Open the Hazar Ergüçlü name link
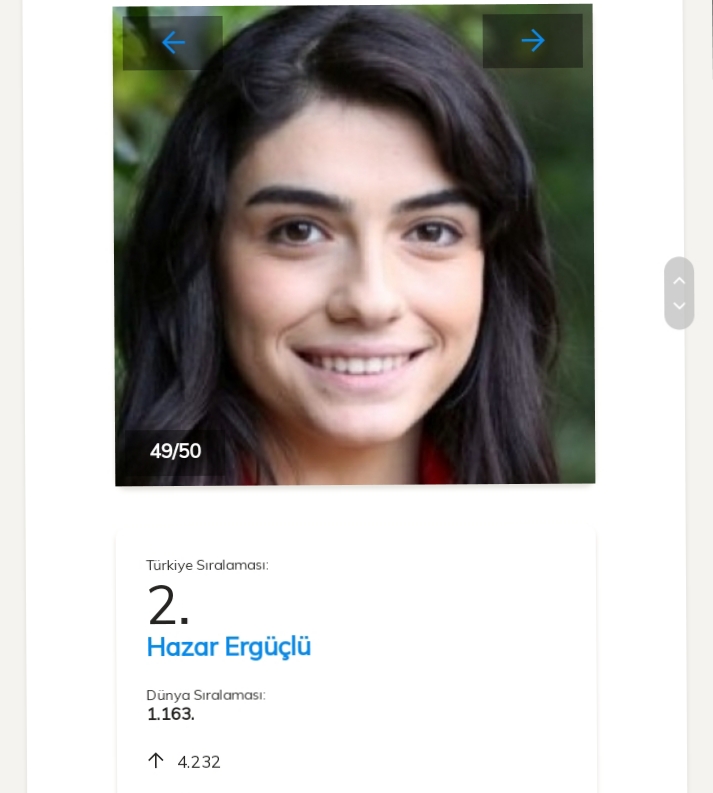The image size is (713, 793). (229, 647)
